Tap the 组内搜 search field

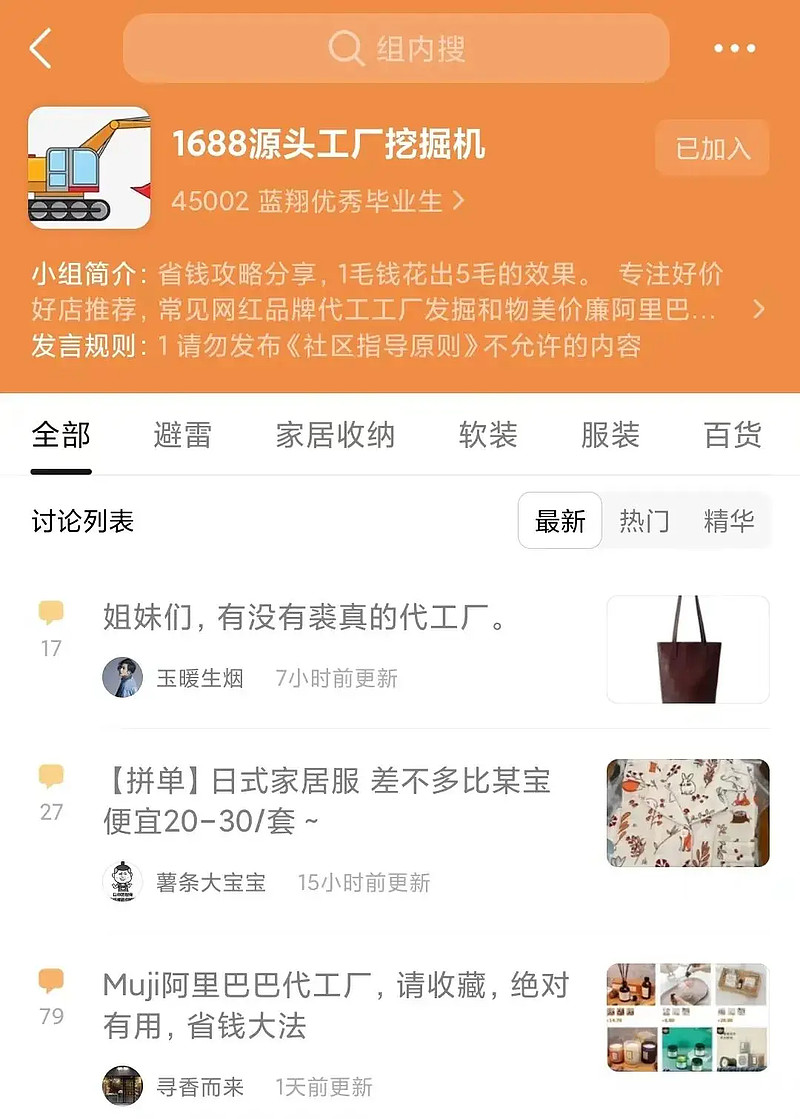click(396, 48)
